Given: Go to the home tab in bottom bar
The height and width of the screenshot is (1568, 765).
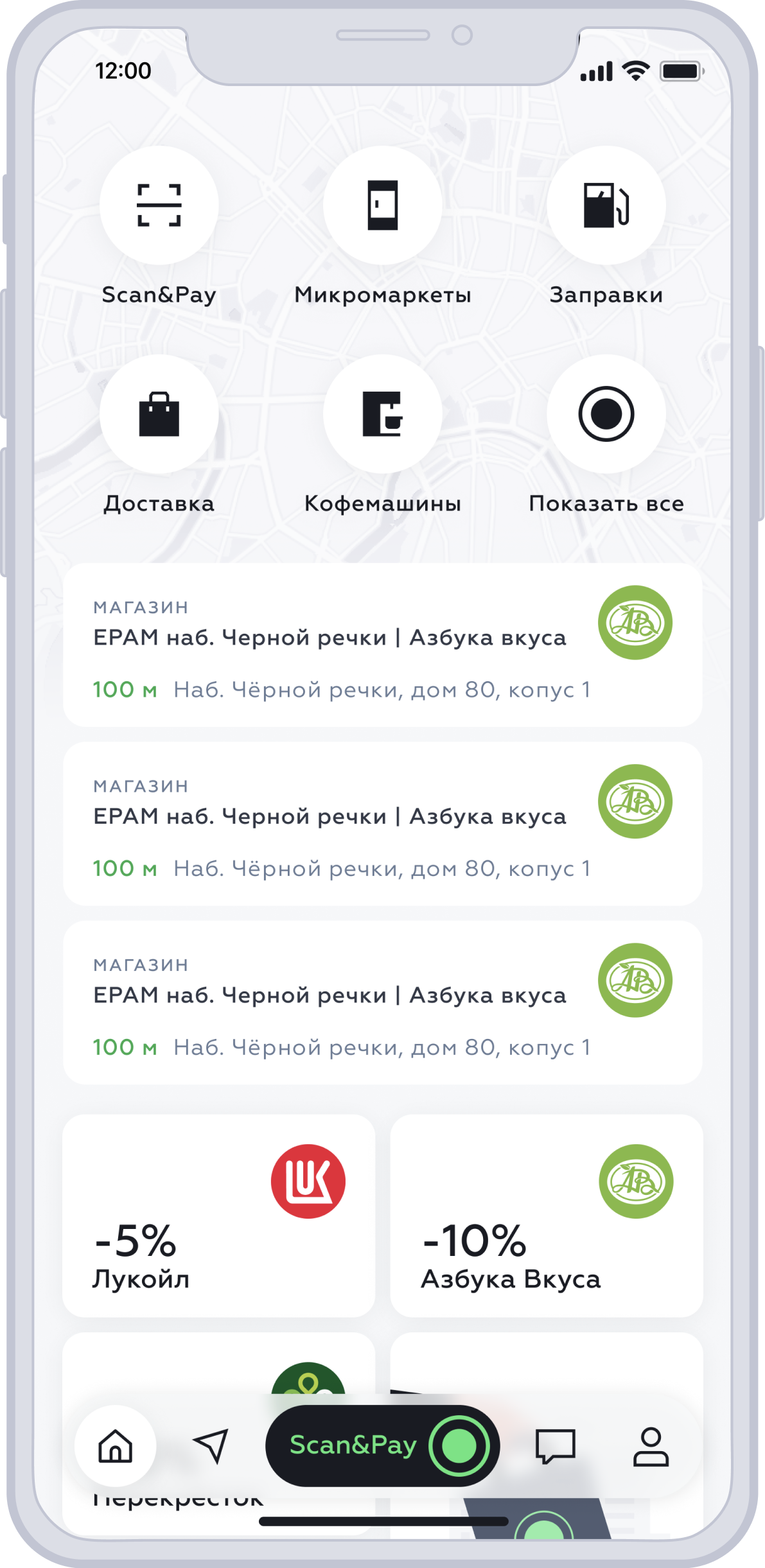Looking at the screenshot, I should (116, 1446).
